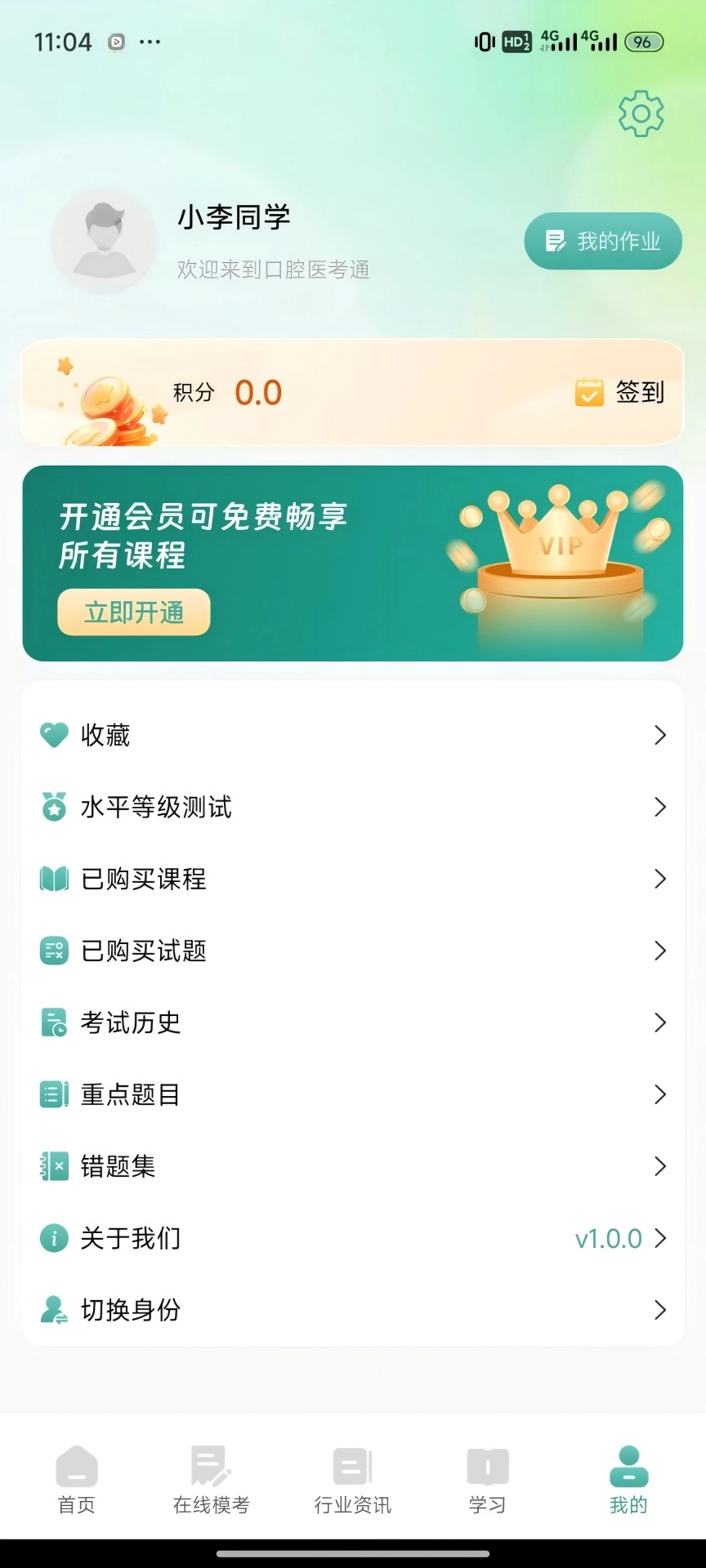Expand the 收藏 row chevron

click(660, 734)
